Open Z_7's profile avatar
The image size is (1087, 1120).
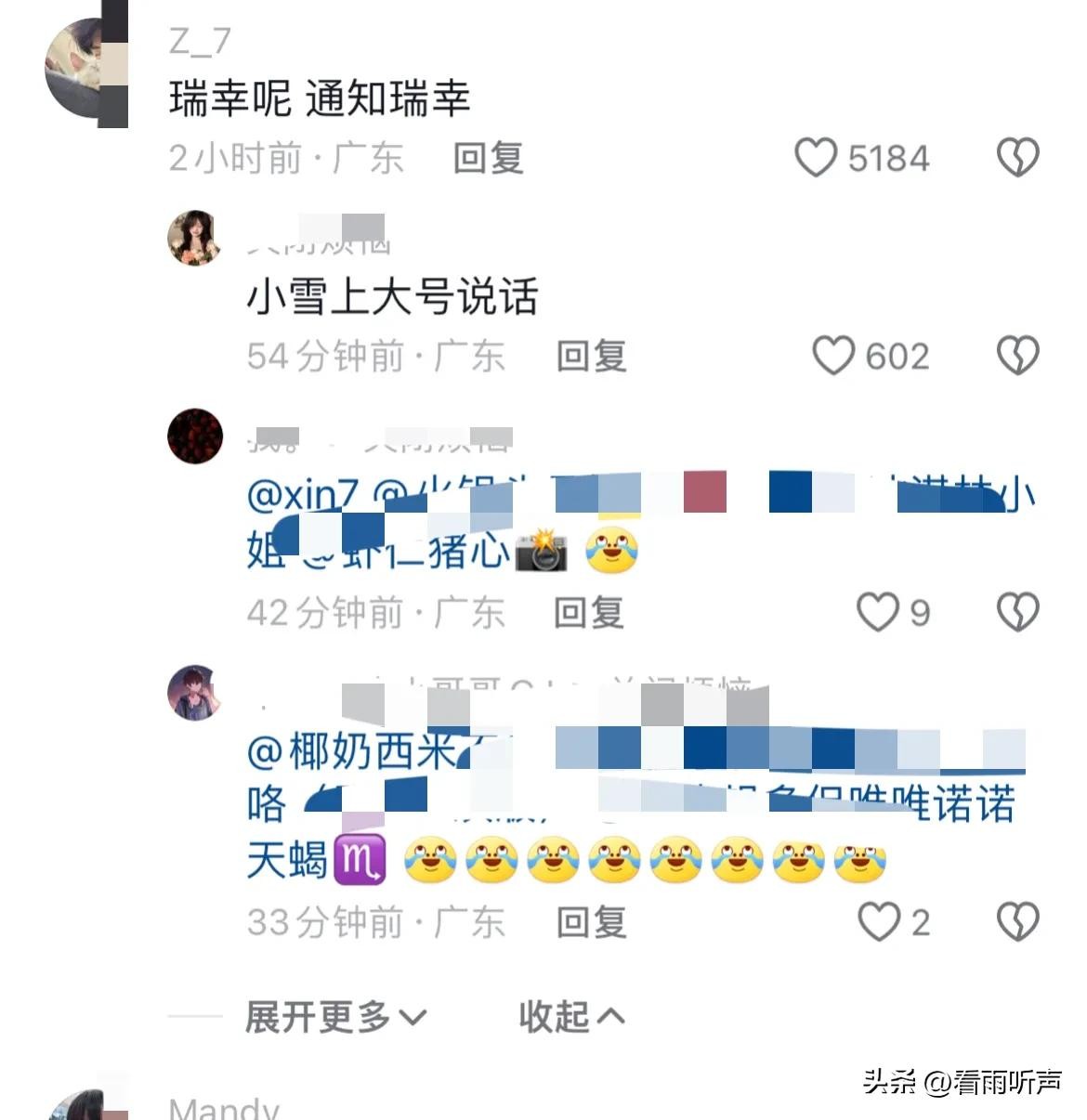point(86,70)
